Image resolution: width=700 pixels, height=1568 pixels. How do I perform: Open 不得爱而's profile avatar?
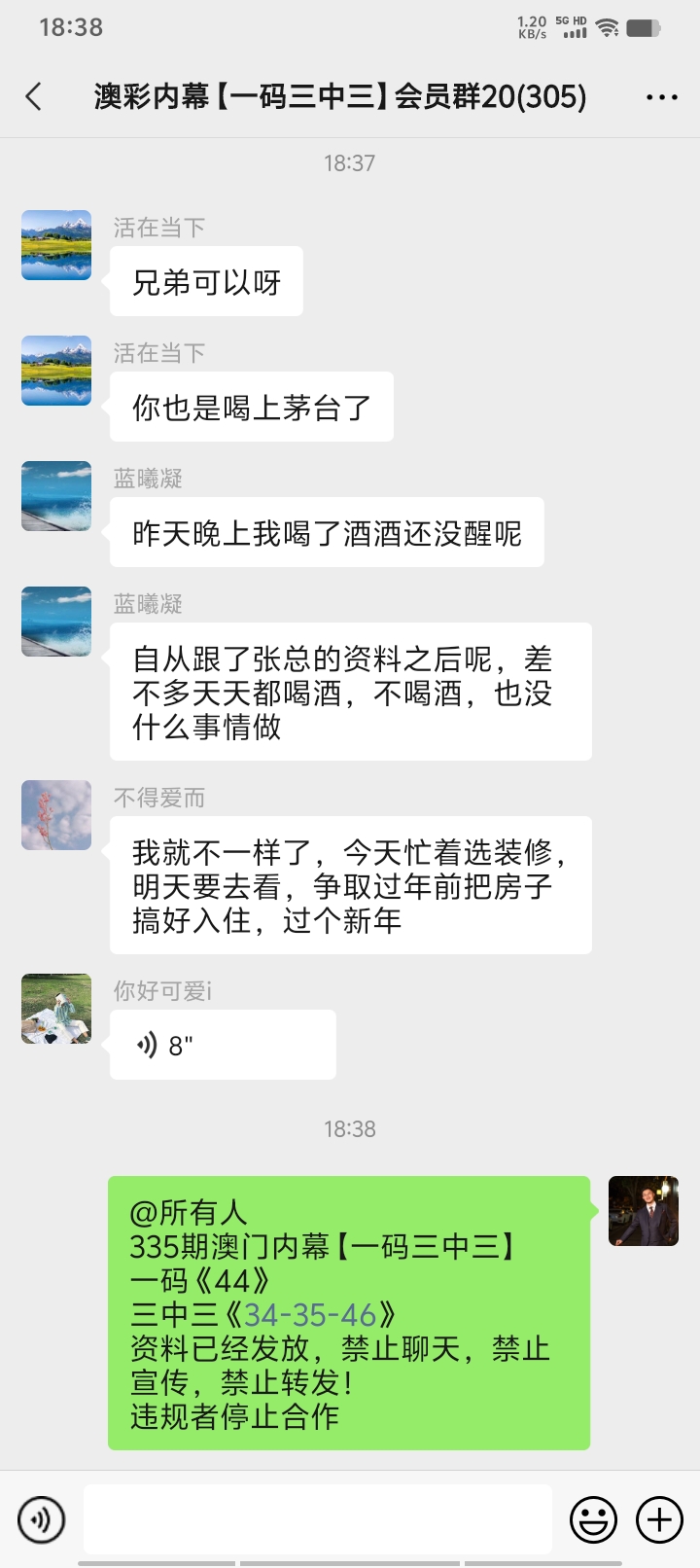coord(56,815)
